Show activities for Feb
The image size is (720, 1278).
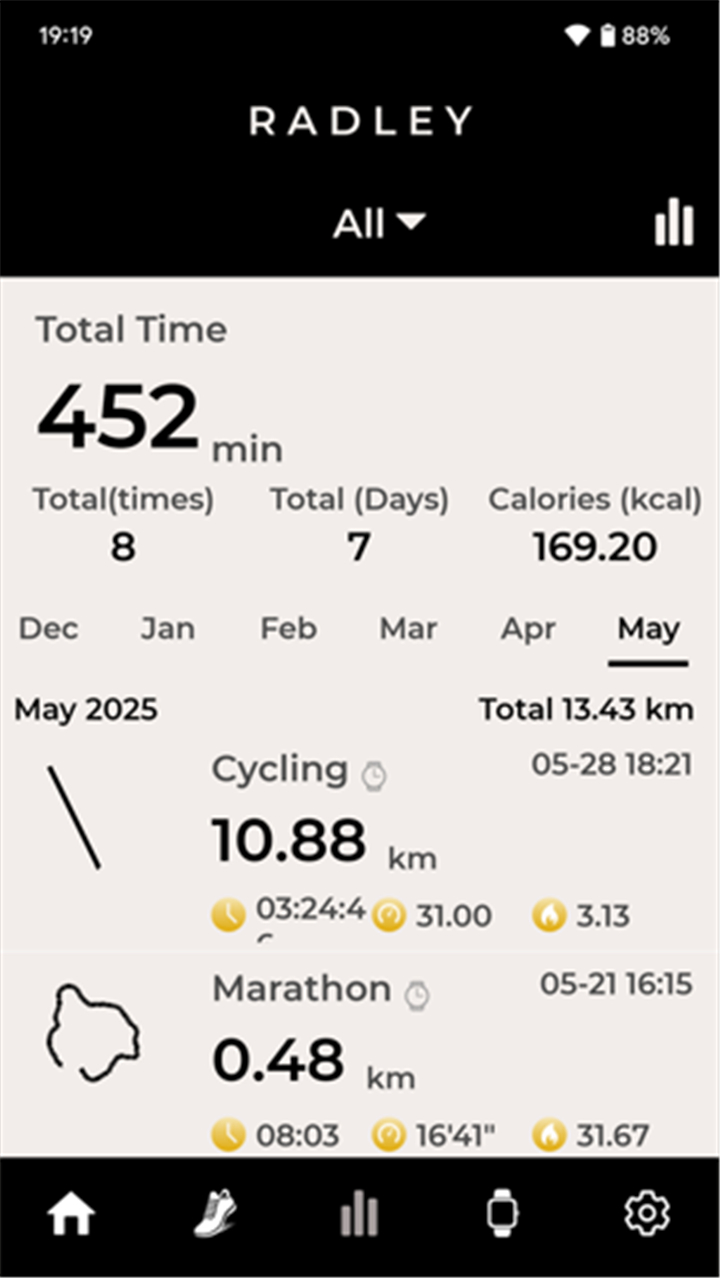pyautogui.click(x=289, y=629)
